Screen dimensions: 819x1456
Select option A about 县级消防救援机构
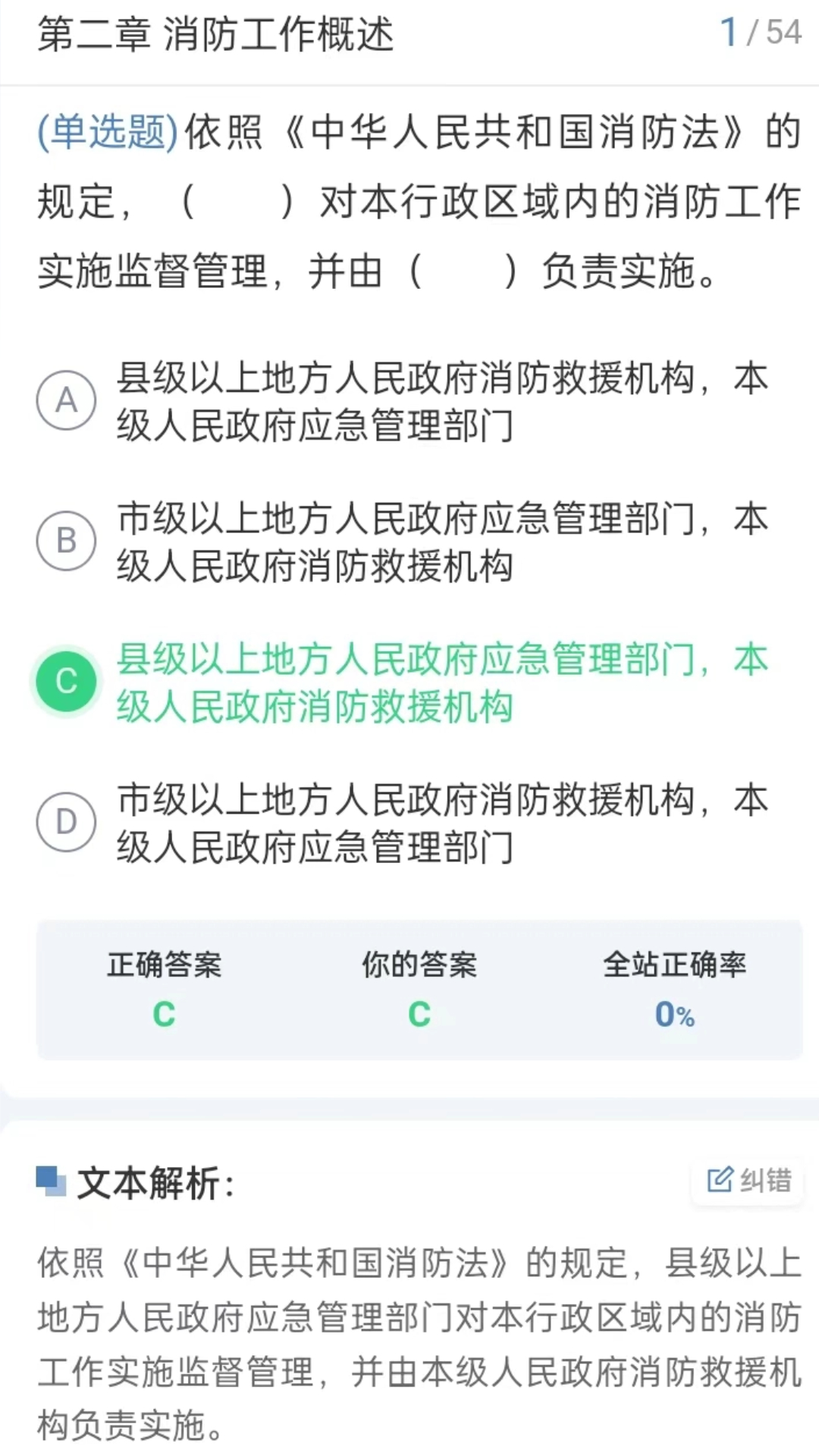point(440,402)
